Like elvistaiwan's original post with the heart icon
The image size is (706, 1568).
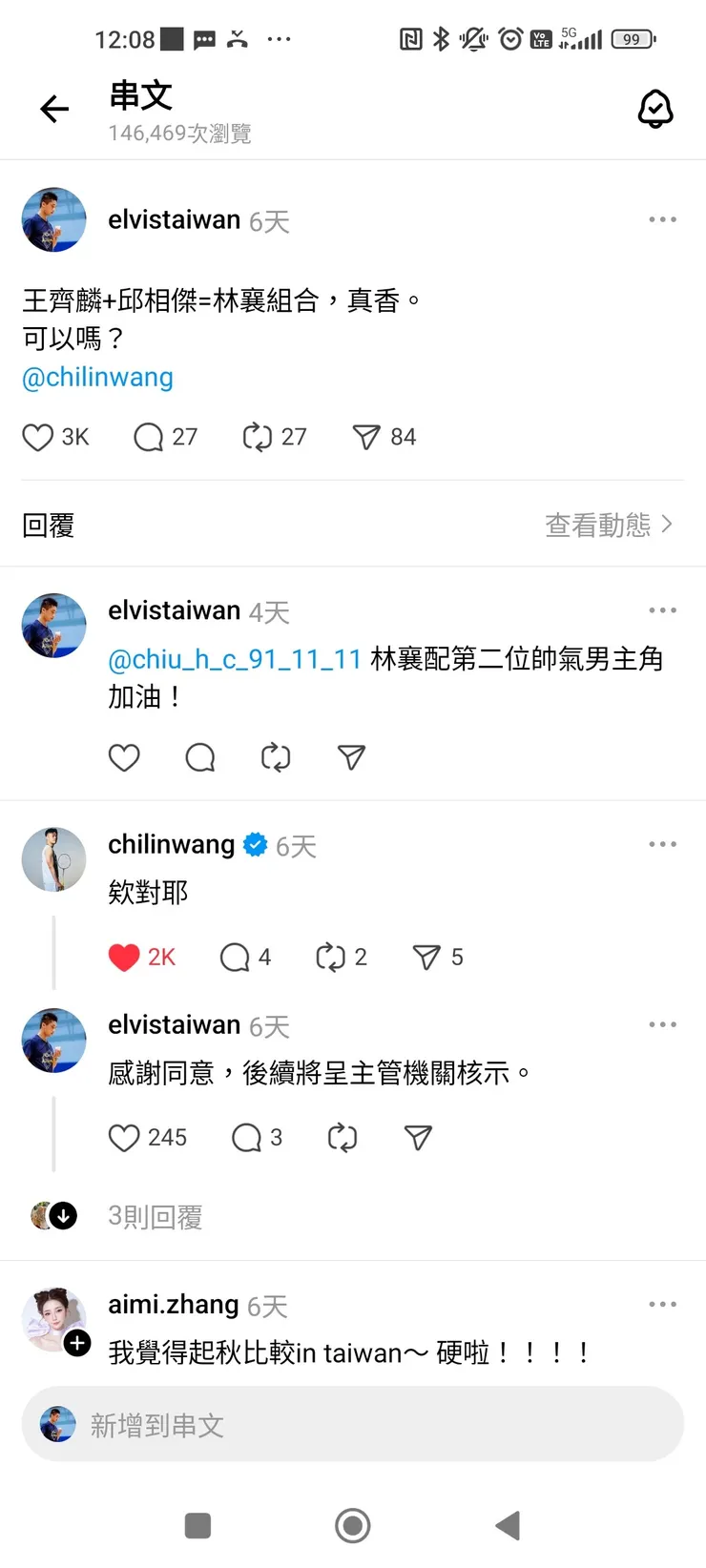(x=38, y=437)
